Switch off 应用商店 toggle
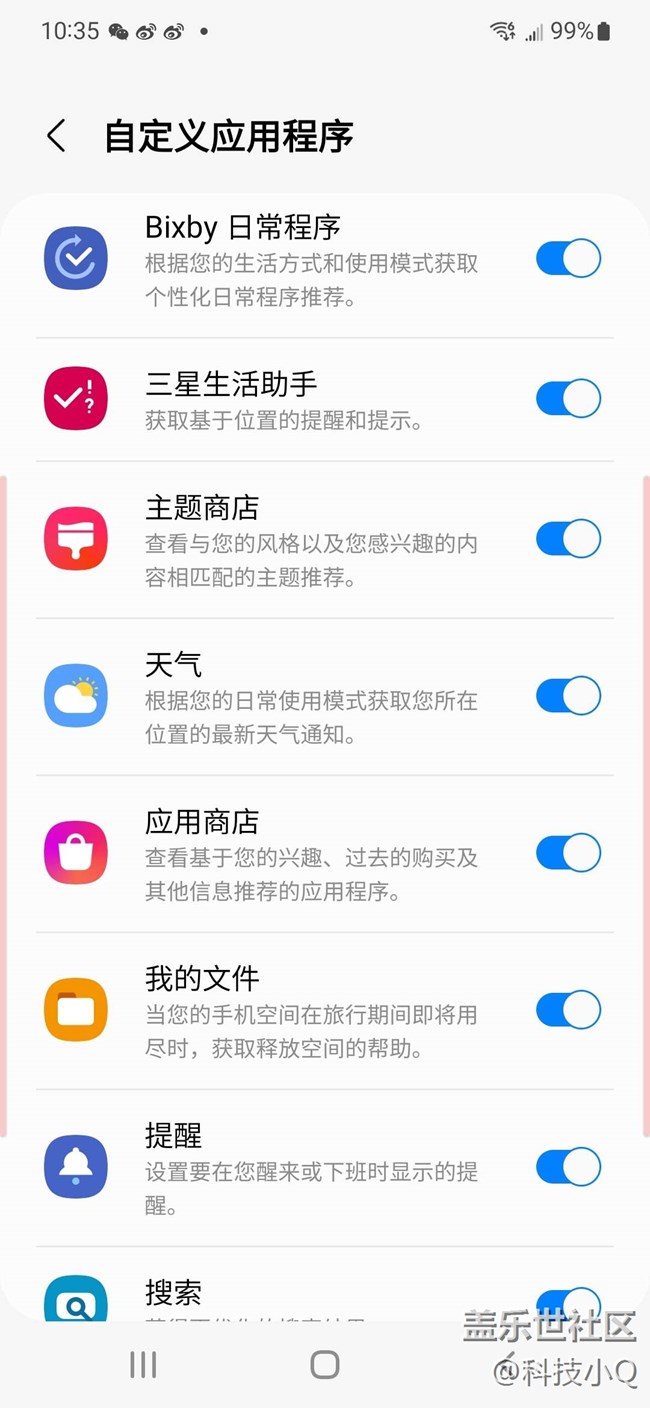The image size is (650, 1408). (568, 853)
